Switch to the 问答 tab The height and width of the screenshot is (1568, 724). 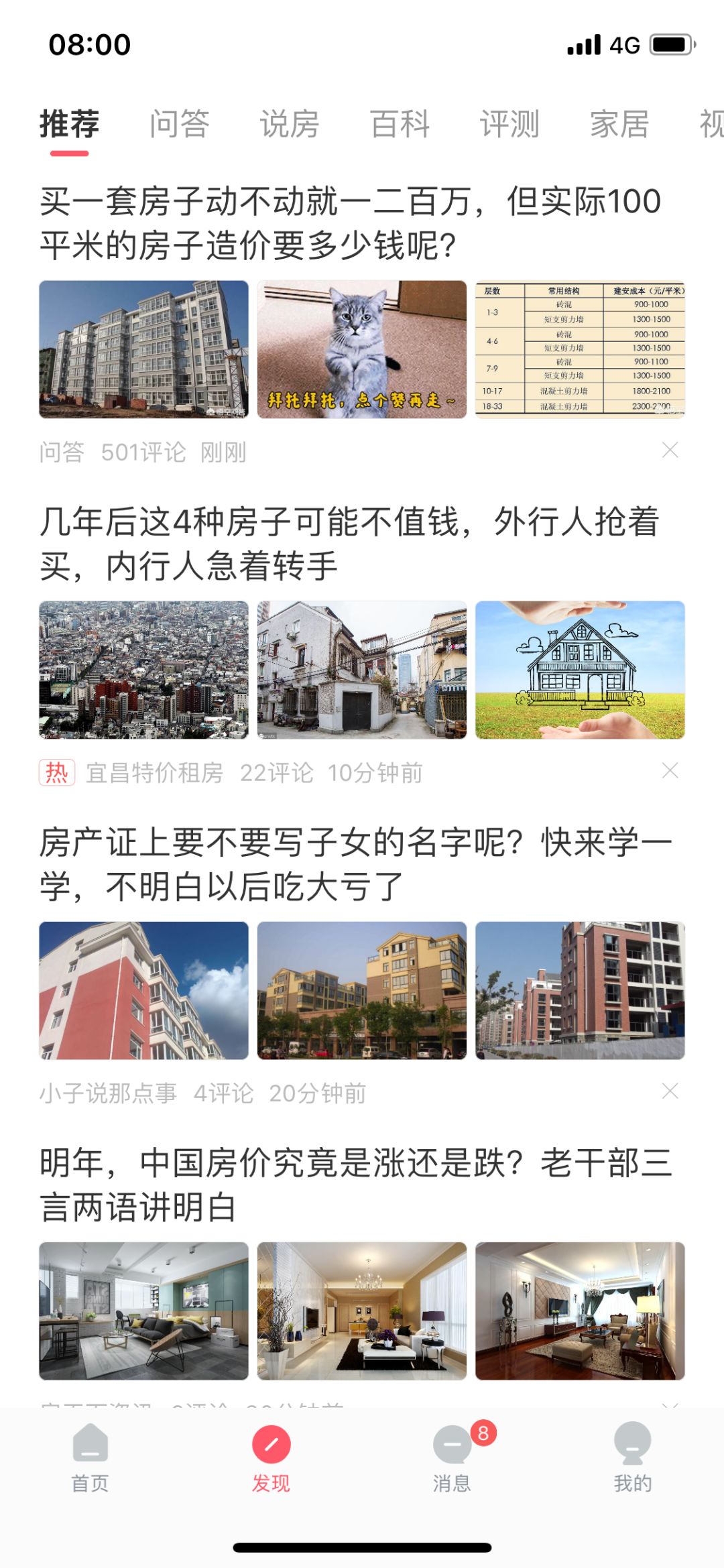pyautogui.click(x=180, y=123)
